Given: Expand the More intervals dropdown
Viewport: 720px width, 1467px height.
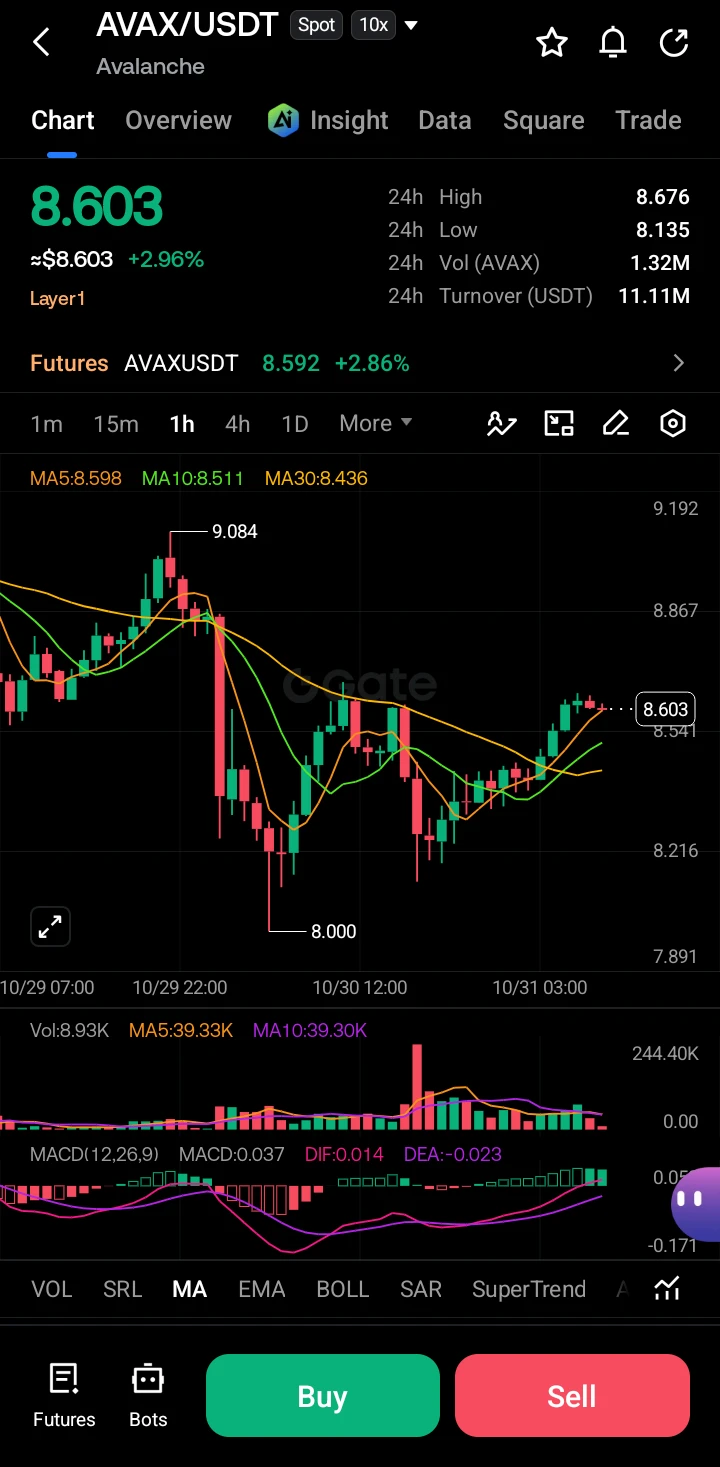Looking at the screenshot, I should [375, 423].
